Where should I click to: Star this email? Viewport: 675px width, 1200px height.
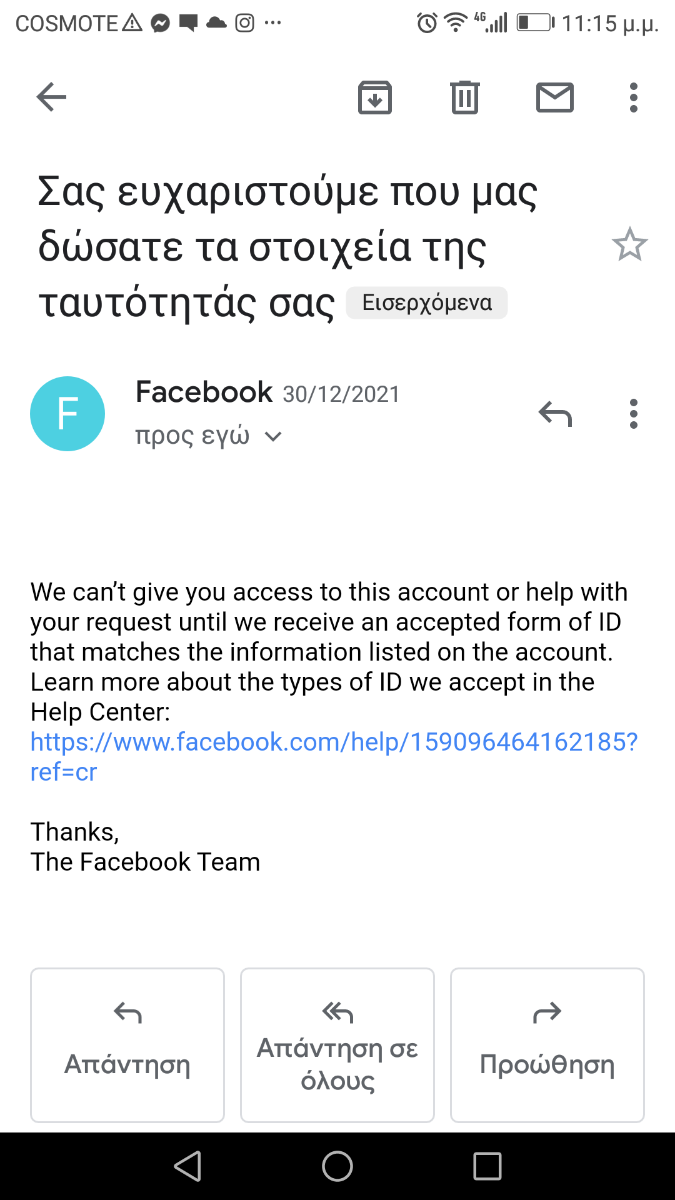click(630, 245)
